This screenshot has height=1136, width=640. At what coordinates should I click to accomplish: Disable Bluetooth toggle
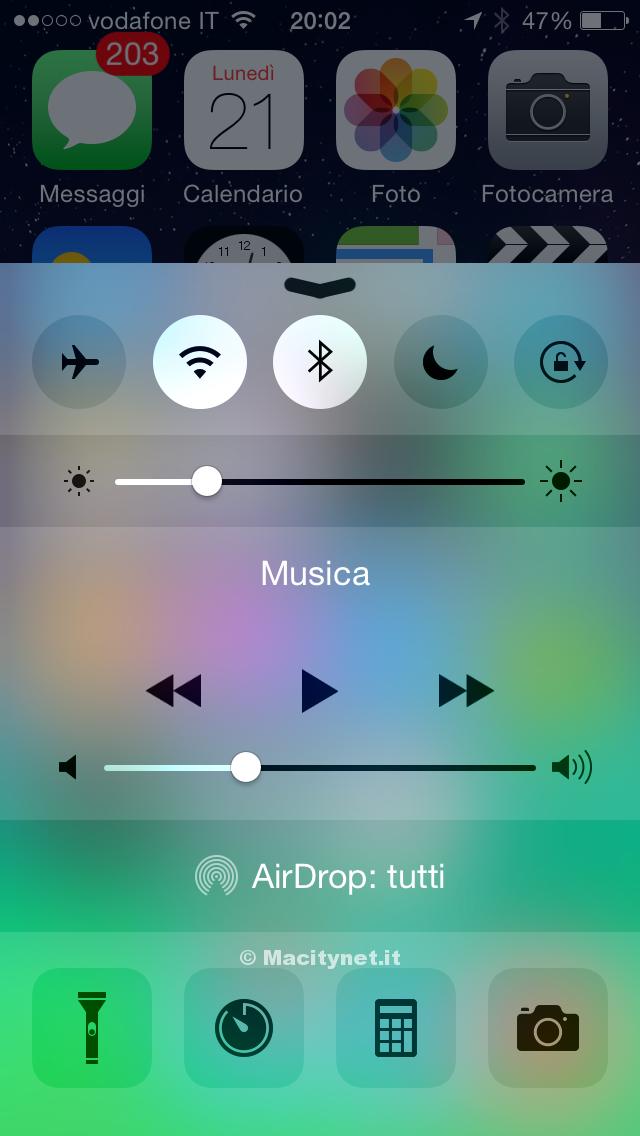(x=320, y=362)
